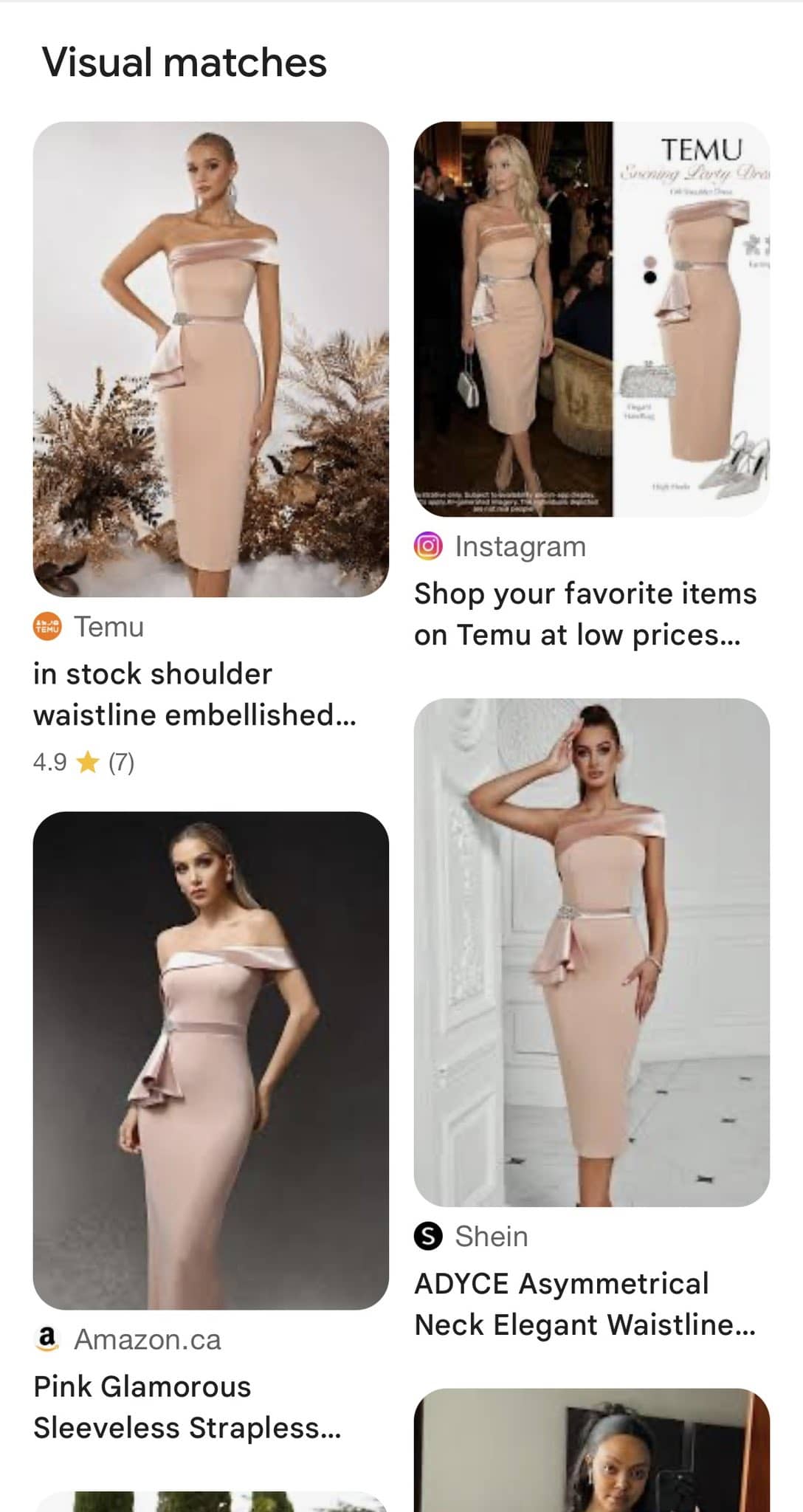The image size is (803, 1512).
Task: Open the Shein ADYCE Asymmetrical Neck dress
Action: (592, 952)
